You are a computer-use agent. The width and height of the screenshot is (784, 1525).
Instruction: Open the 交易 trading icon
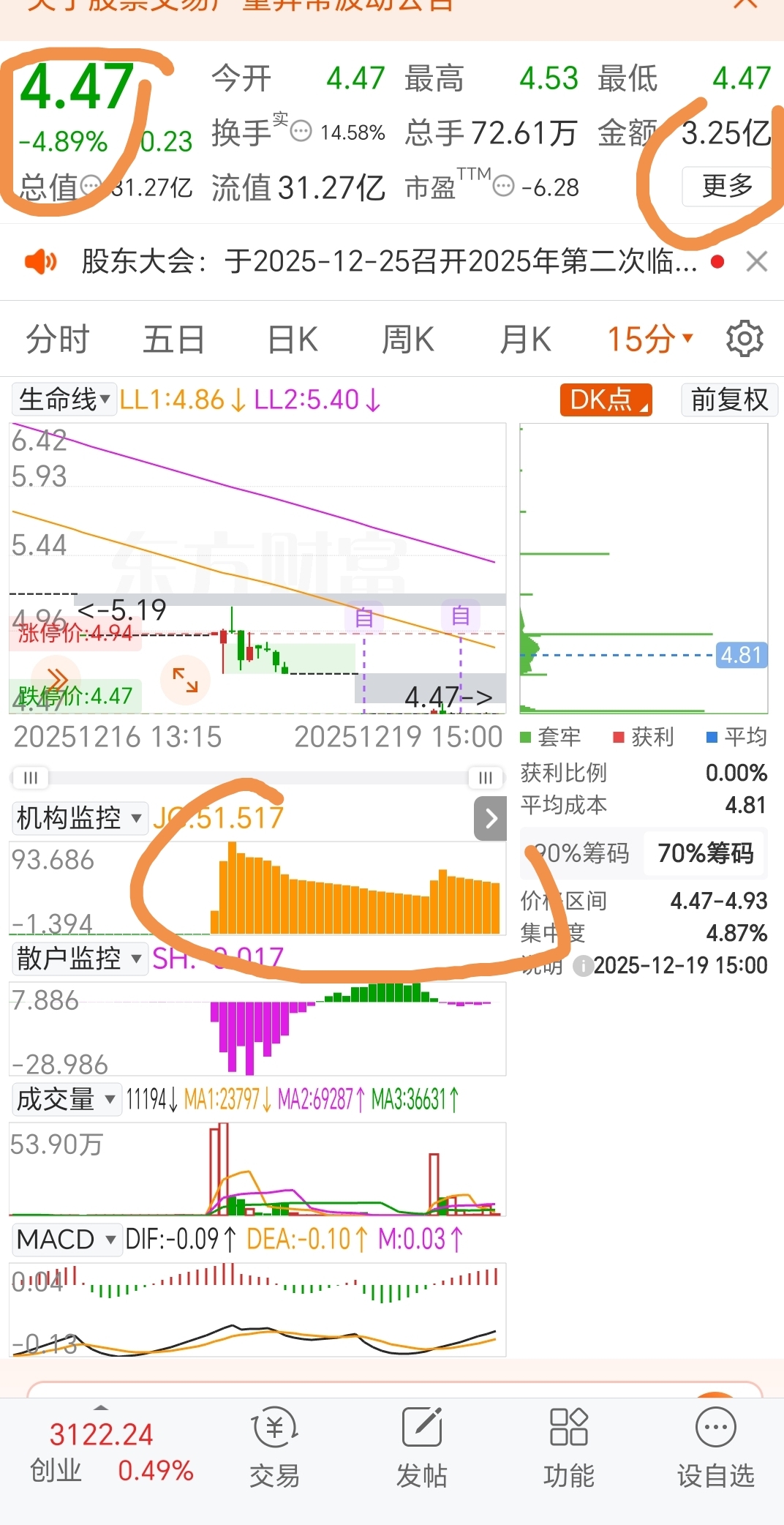[274, 1427]
